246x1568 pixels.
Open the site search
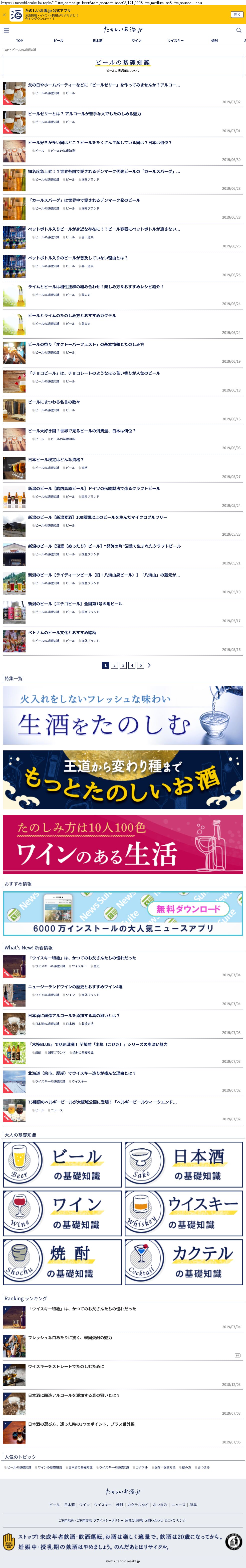[x=239, y=30]
